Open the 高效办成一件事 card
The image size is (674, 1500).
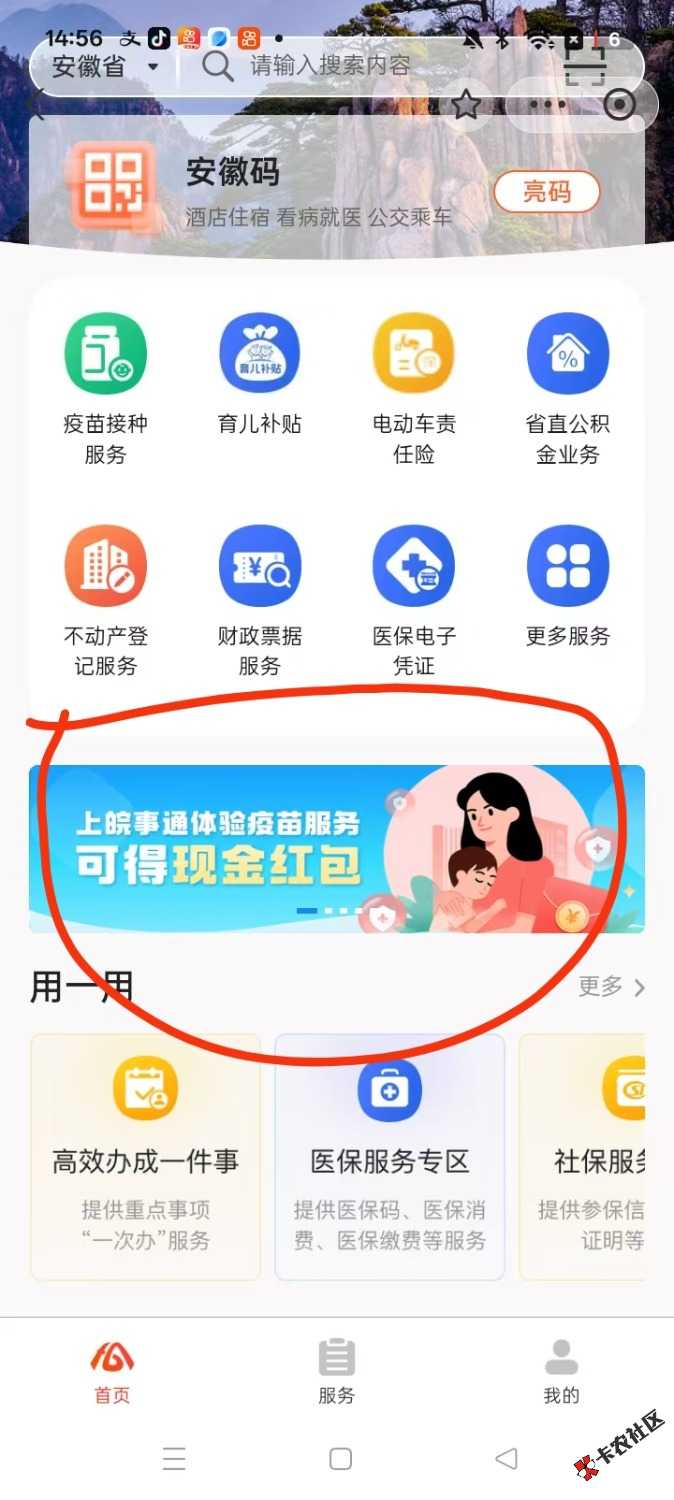(x=145, y=1157)
